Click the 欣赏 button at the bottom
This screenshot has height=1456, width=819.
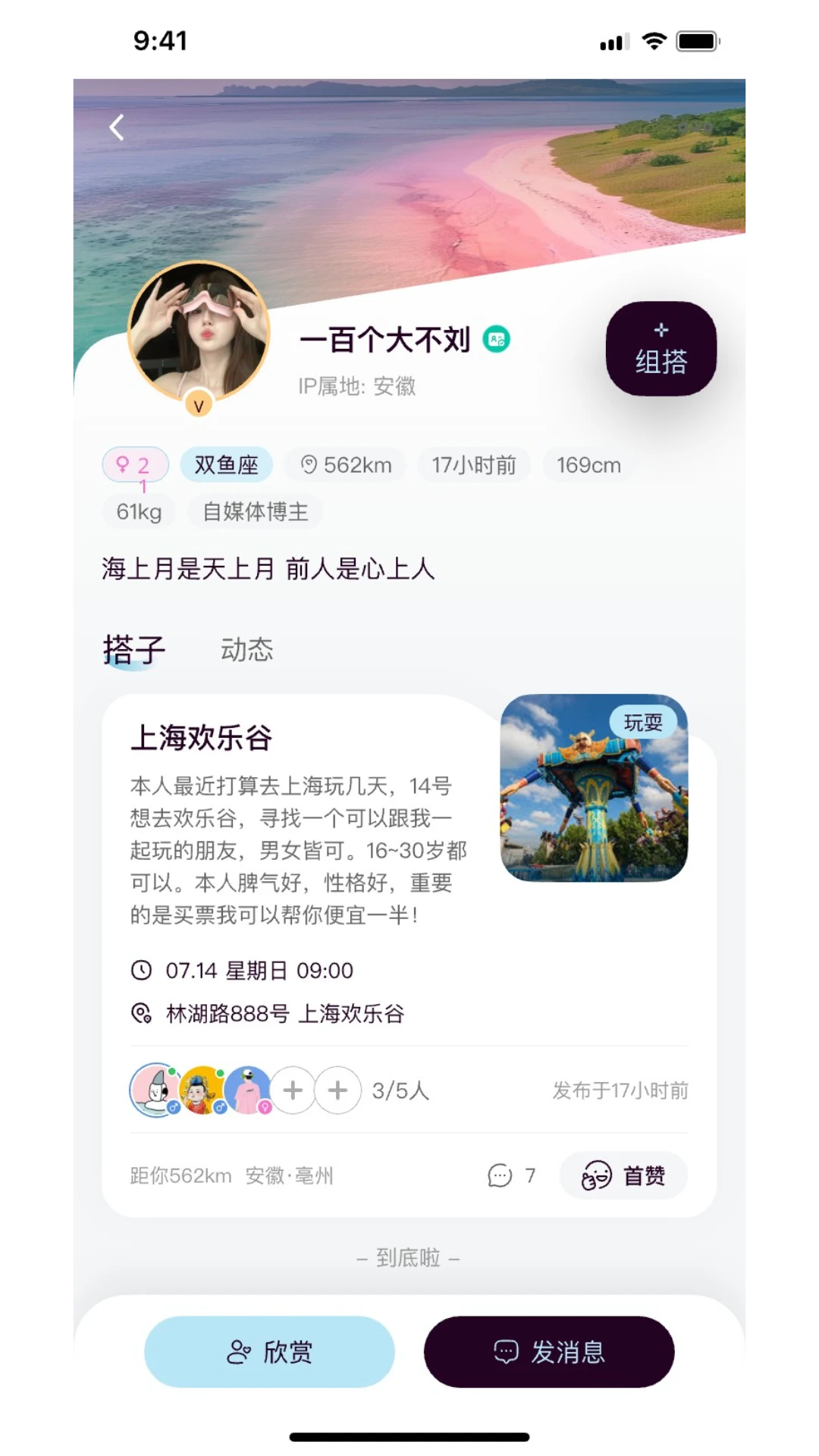pyautogui.click(x=268, y=1351)
